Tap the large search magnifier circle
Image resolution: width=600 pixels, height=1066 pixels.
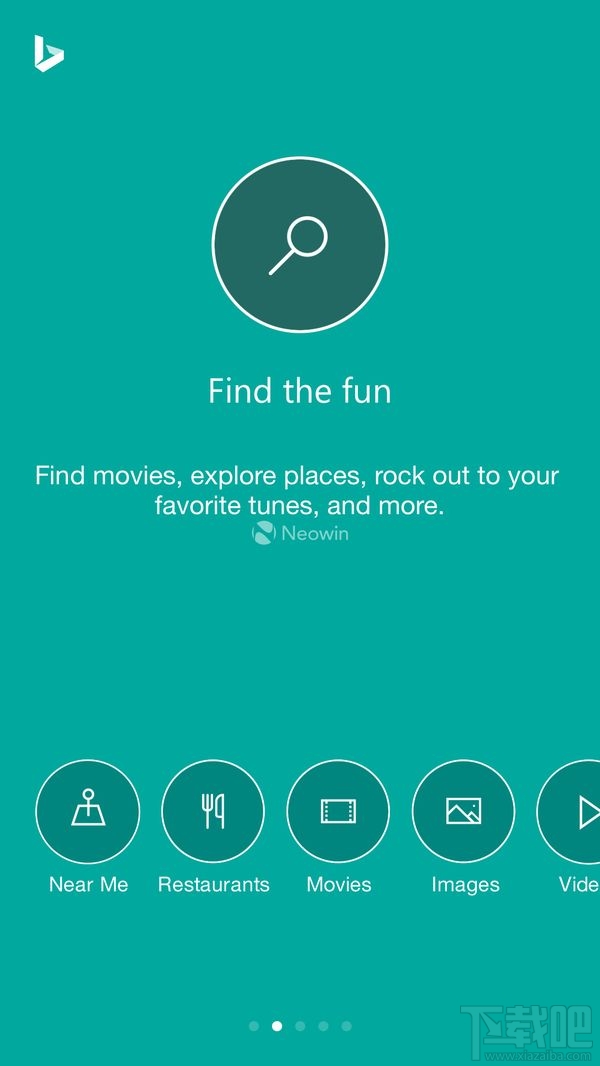click(x=300, y=245)
